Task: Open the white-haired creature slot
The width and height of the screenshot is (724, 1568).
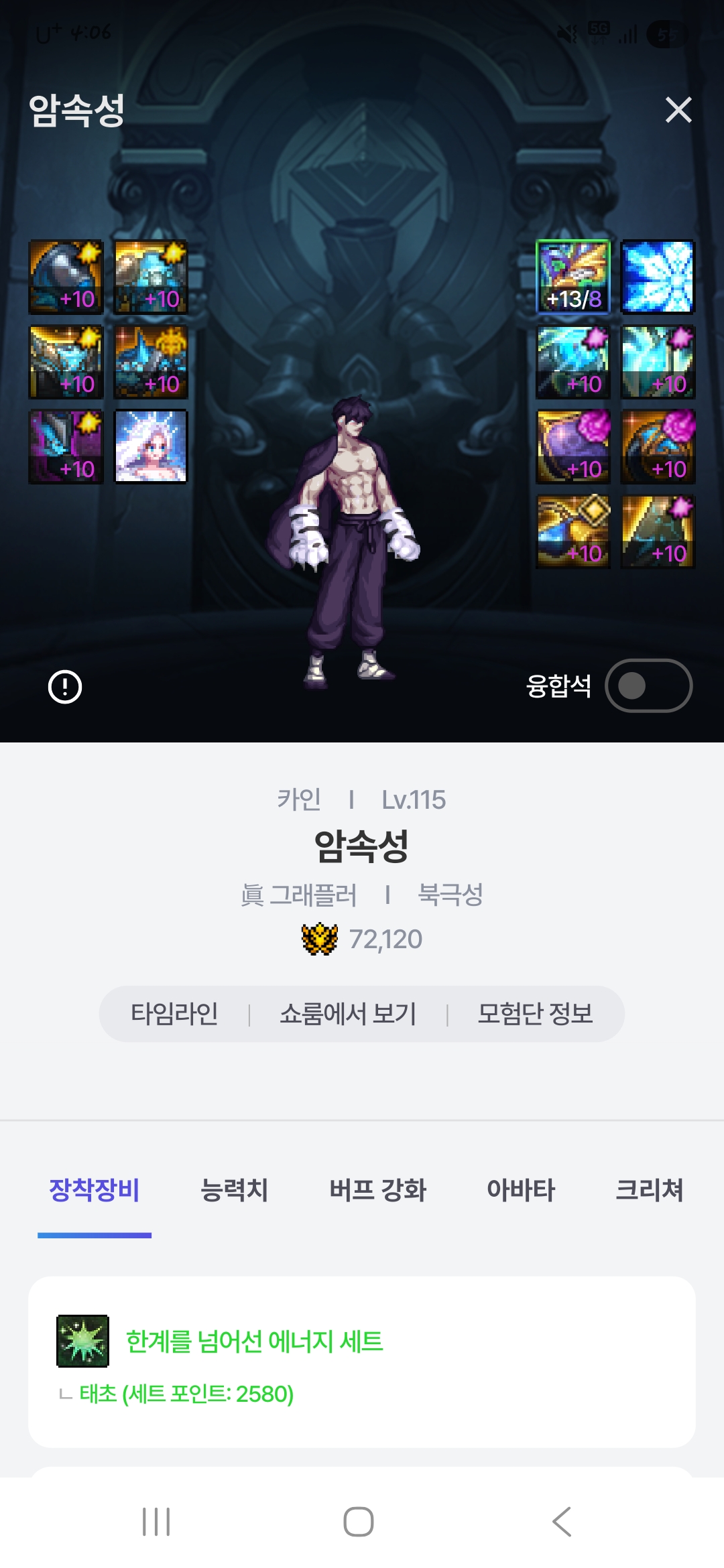Action: pyautogui.click(x=151, y=447)
